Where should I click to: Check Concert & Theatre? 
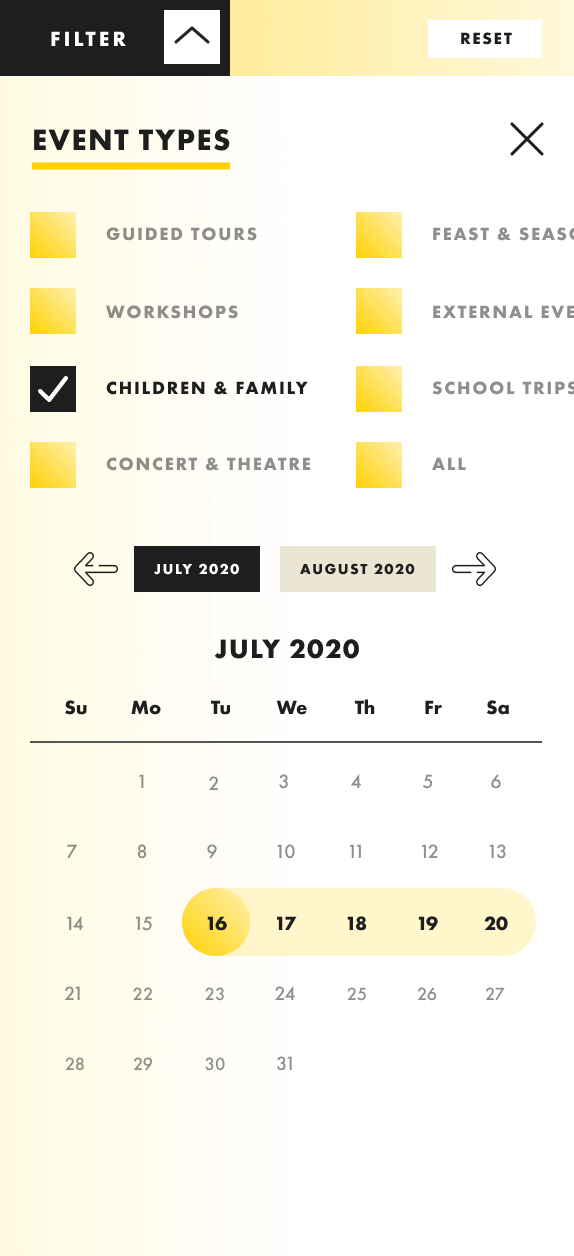pos(53,465)
